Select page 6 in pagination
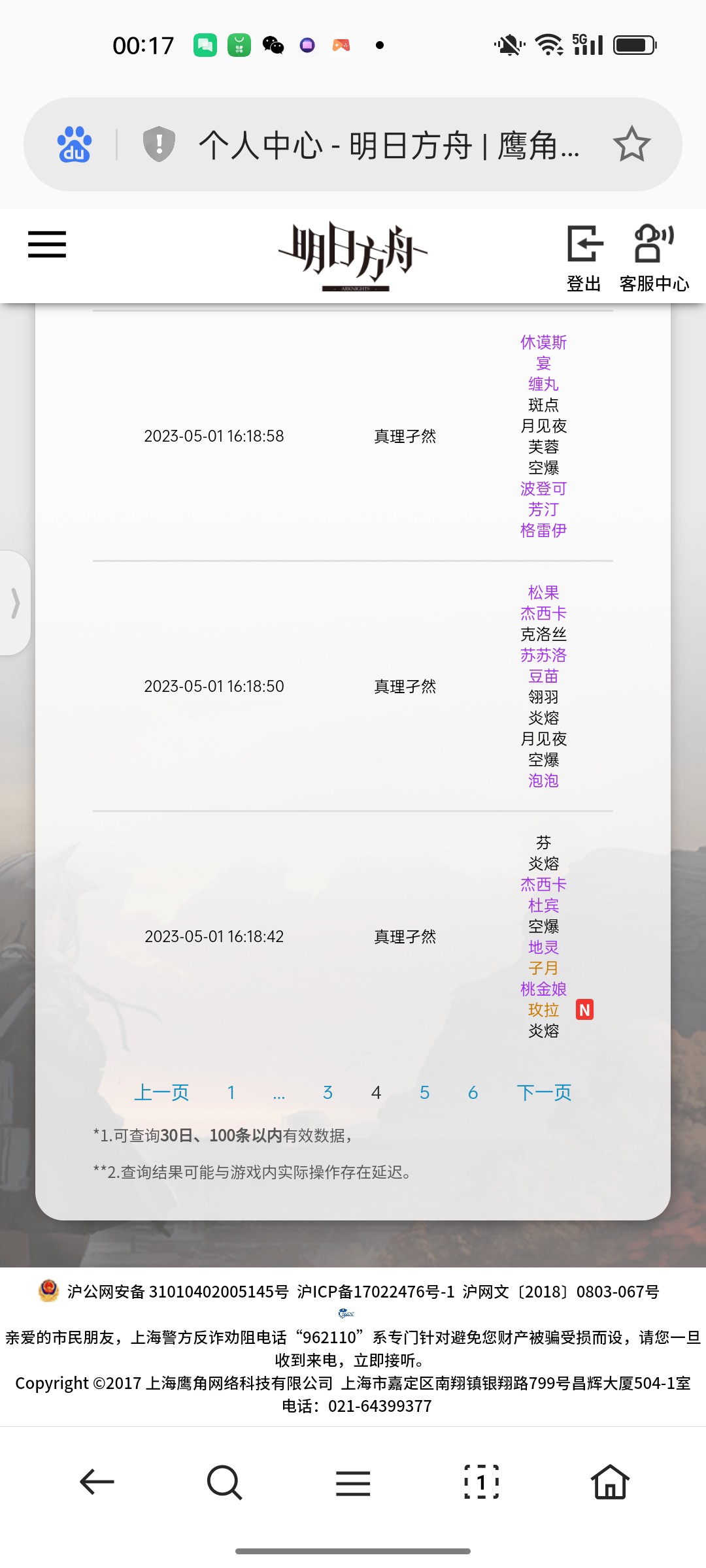 (x=473, y=1092)
